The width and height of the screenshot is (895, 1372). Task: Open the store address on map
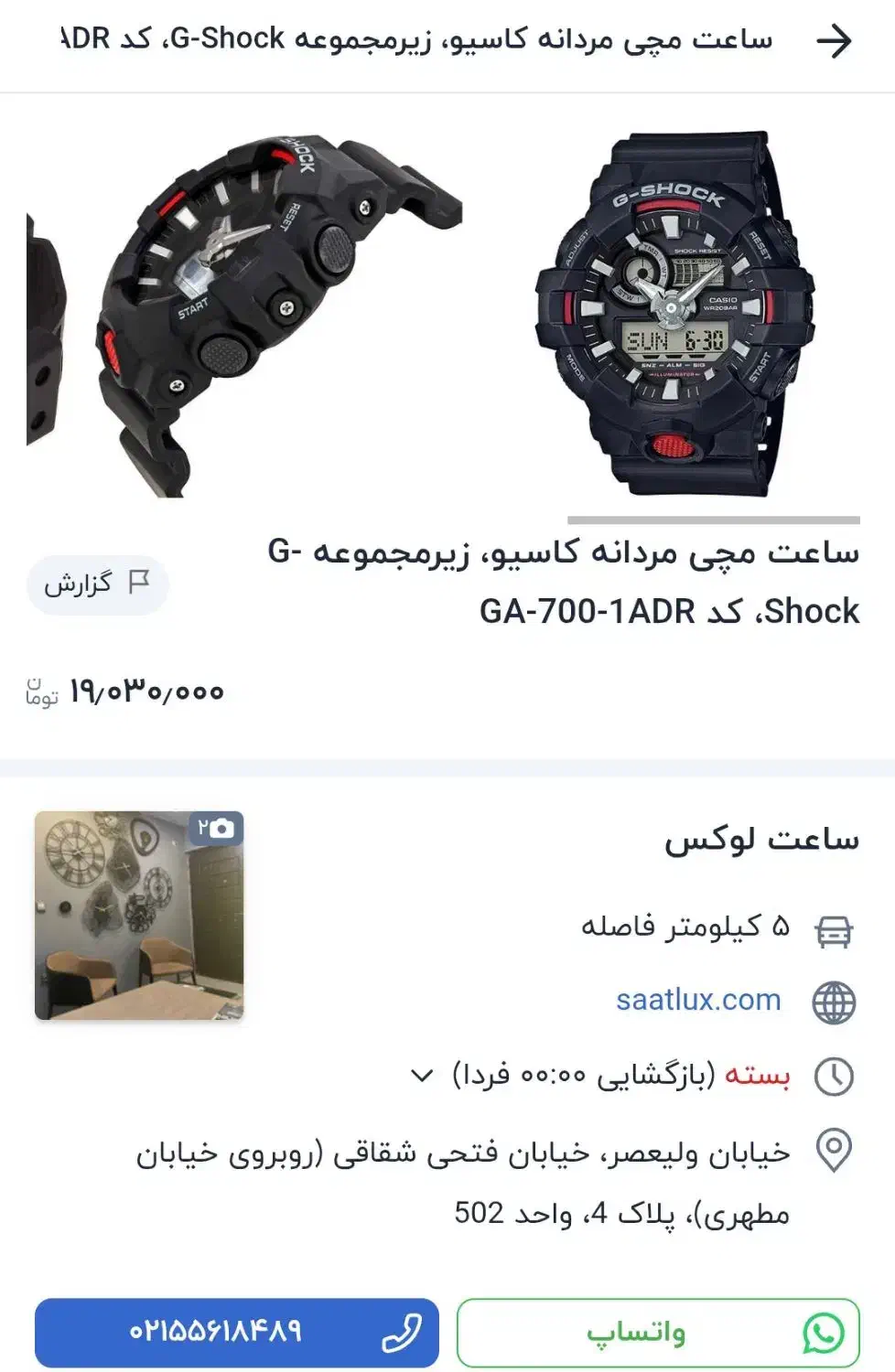coord(462,1182)
